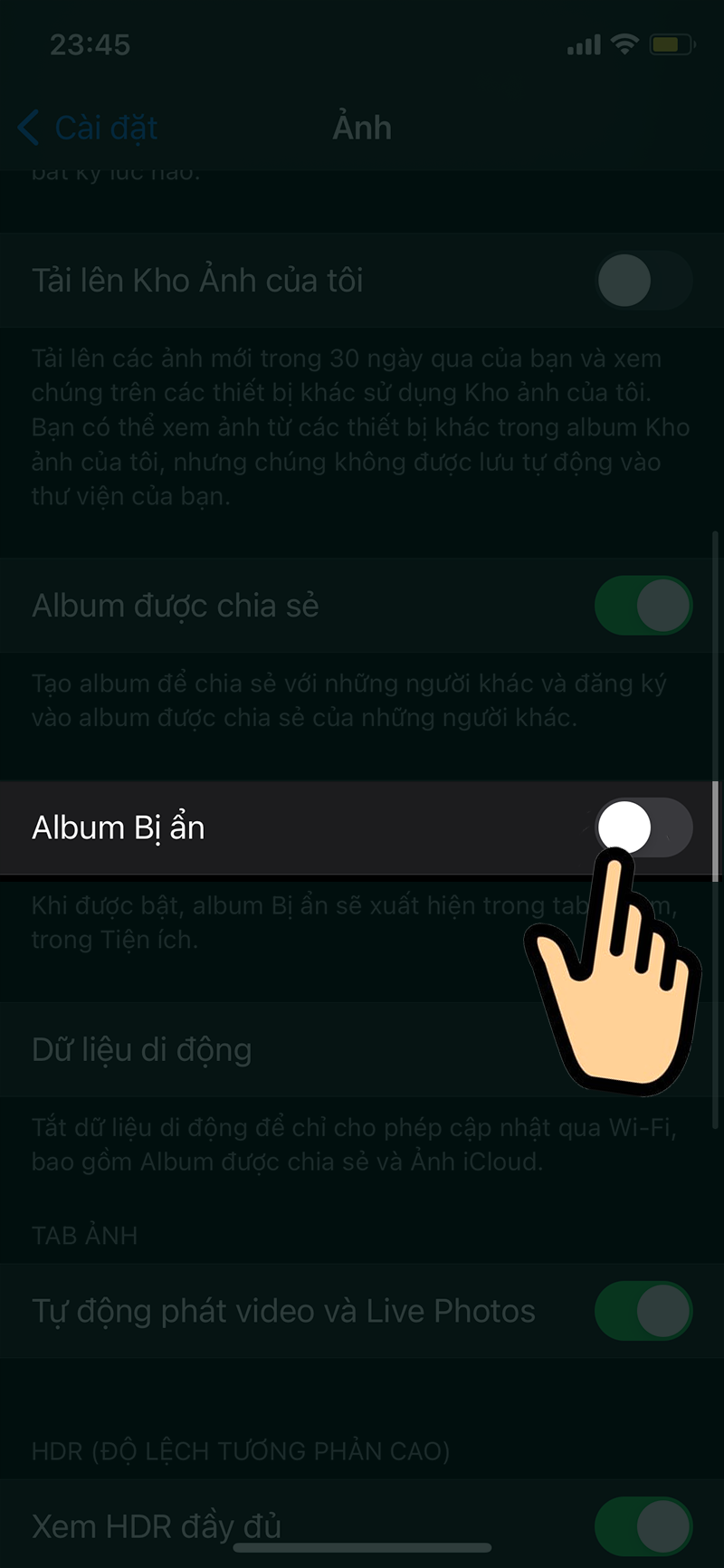Open the Dữ liệu di động row
This screenshot has width=724, height=1568.
141,1050
